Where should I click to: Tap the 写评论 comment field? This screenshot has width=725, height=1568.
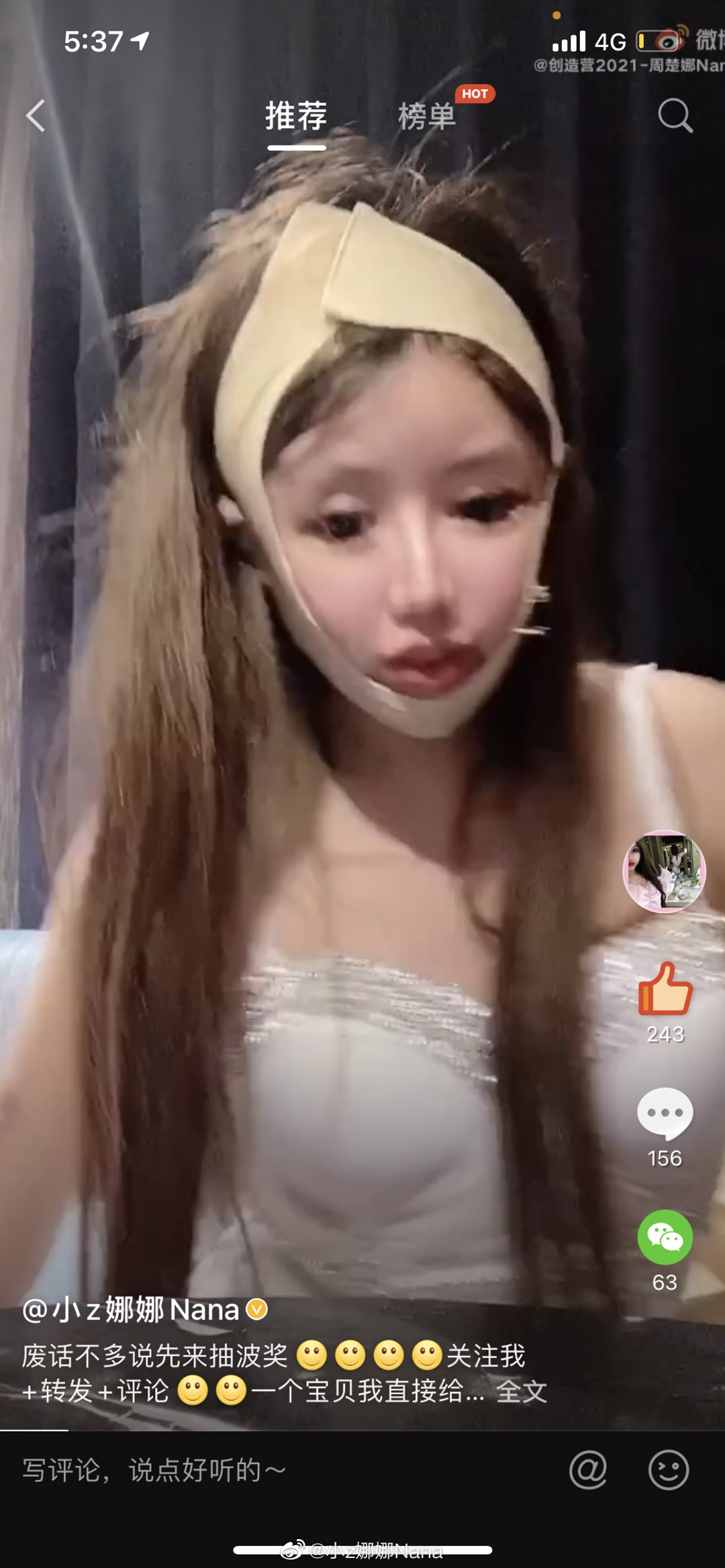(x=269, y=1471)
